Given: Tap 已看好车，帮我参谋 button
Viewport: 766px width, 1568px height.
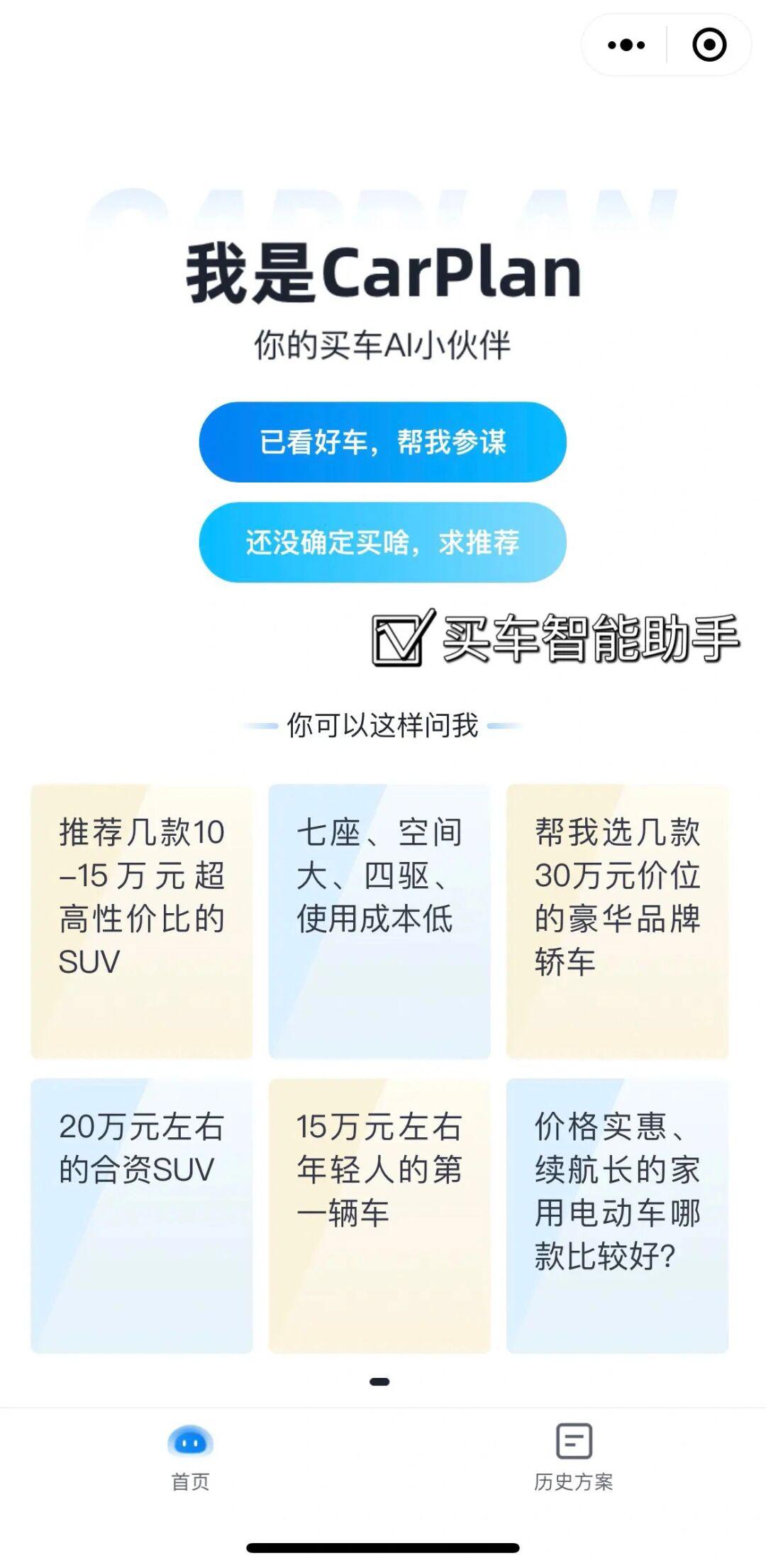Looking at the screenshot, I should coord(382,442).
